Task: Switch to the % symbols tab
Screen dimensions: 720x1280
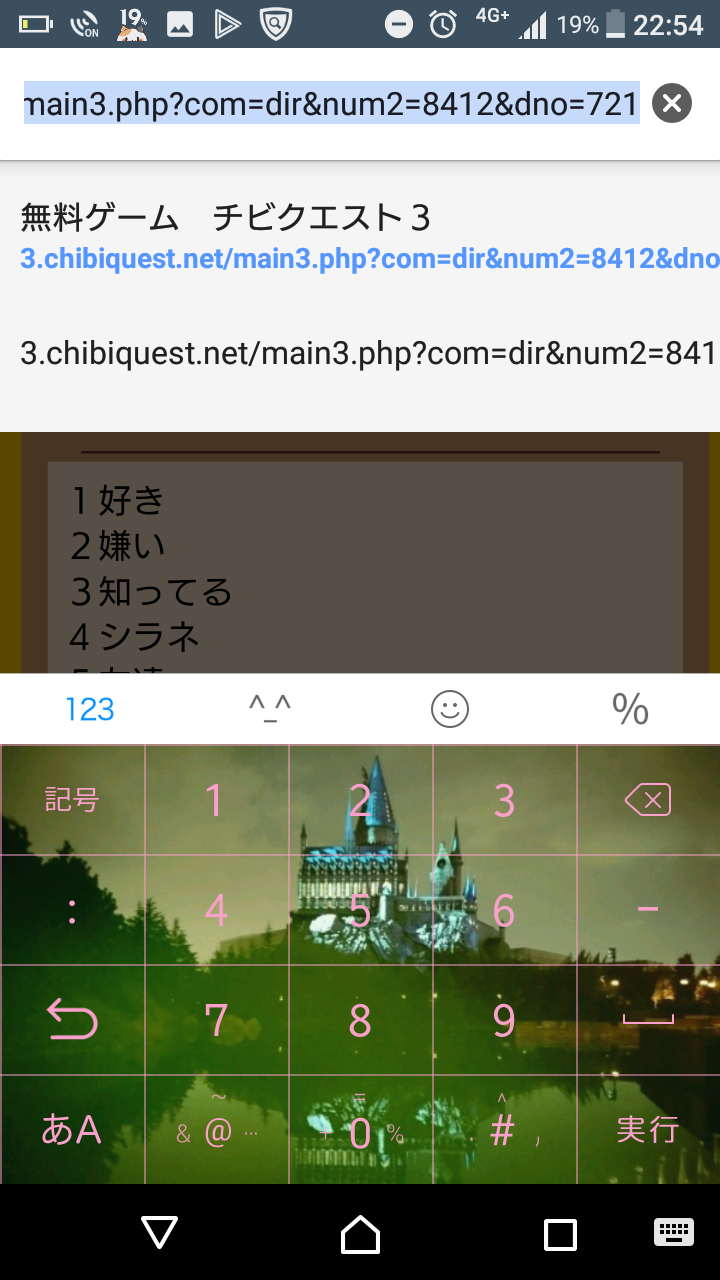Action: pyautogui.click(x=630, y=710)
